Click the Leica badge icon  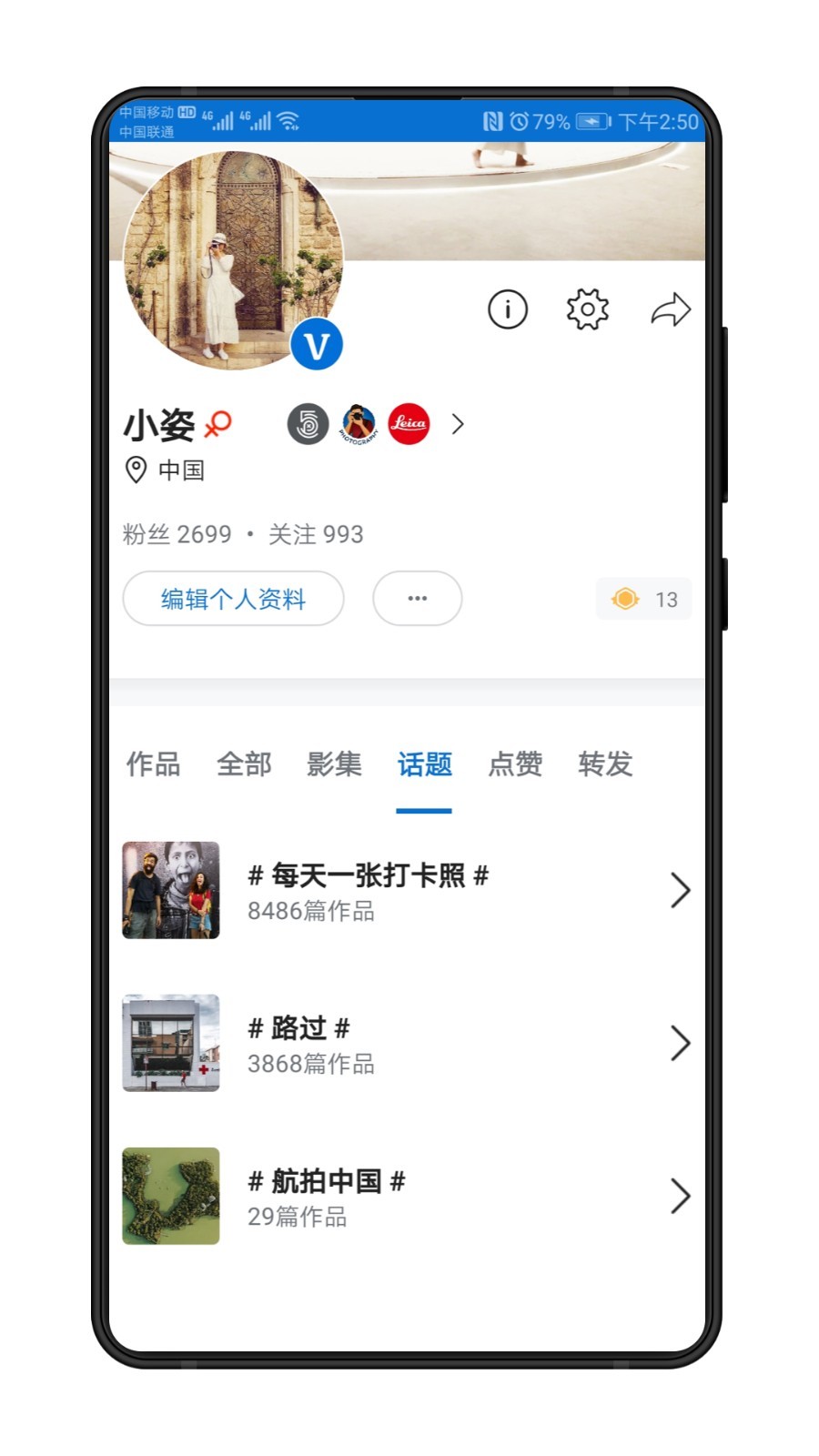pyautogui.click(x=408, y=424)
